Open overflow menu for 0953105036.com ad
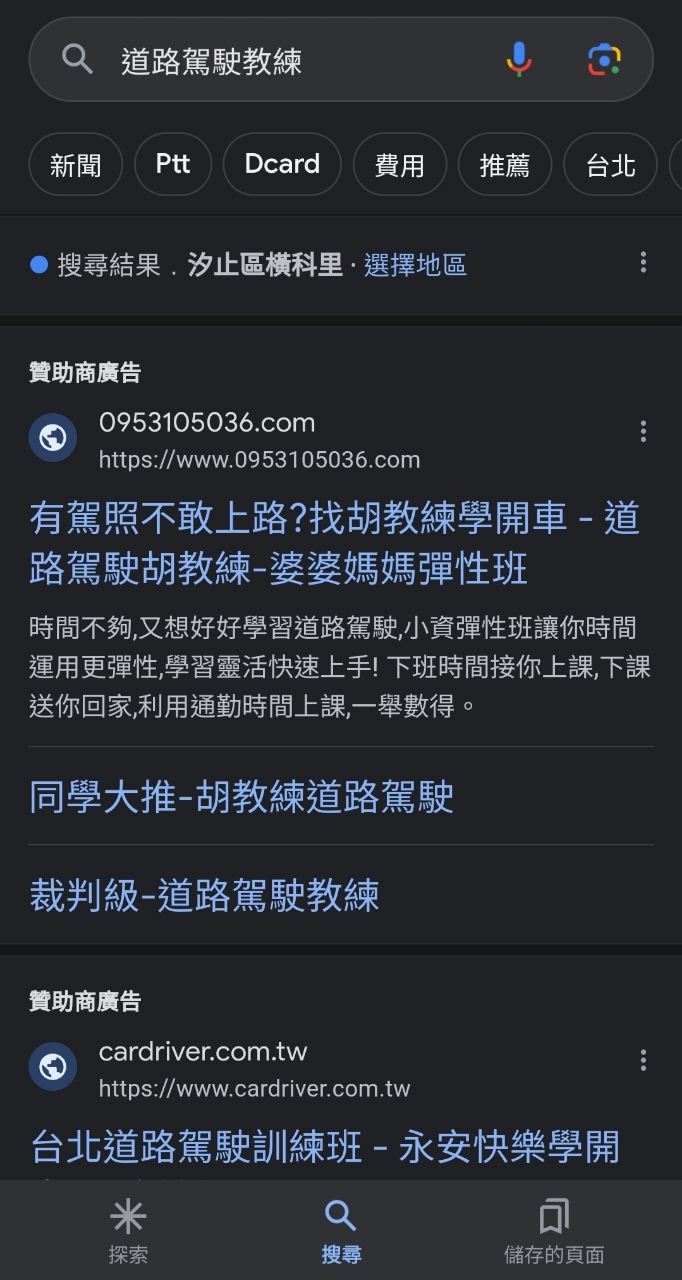This screenshot has height=1280, width=682. [643, 431]
